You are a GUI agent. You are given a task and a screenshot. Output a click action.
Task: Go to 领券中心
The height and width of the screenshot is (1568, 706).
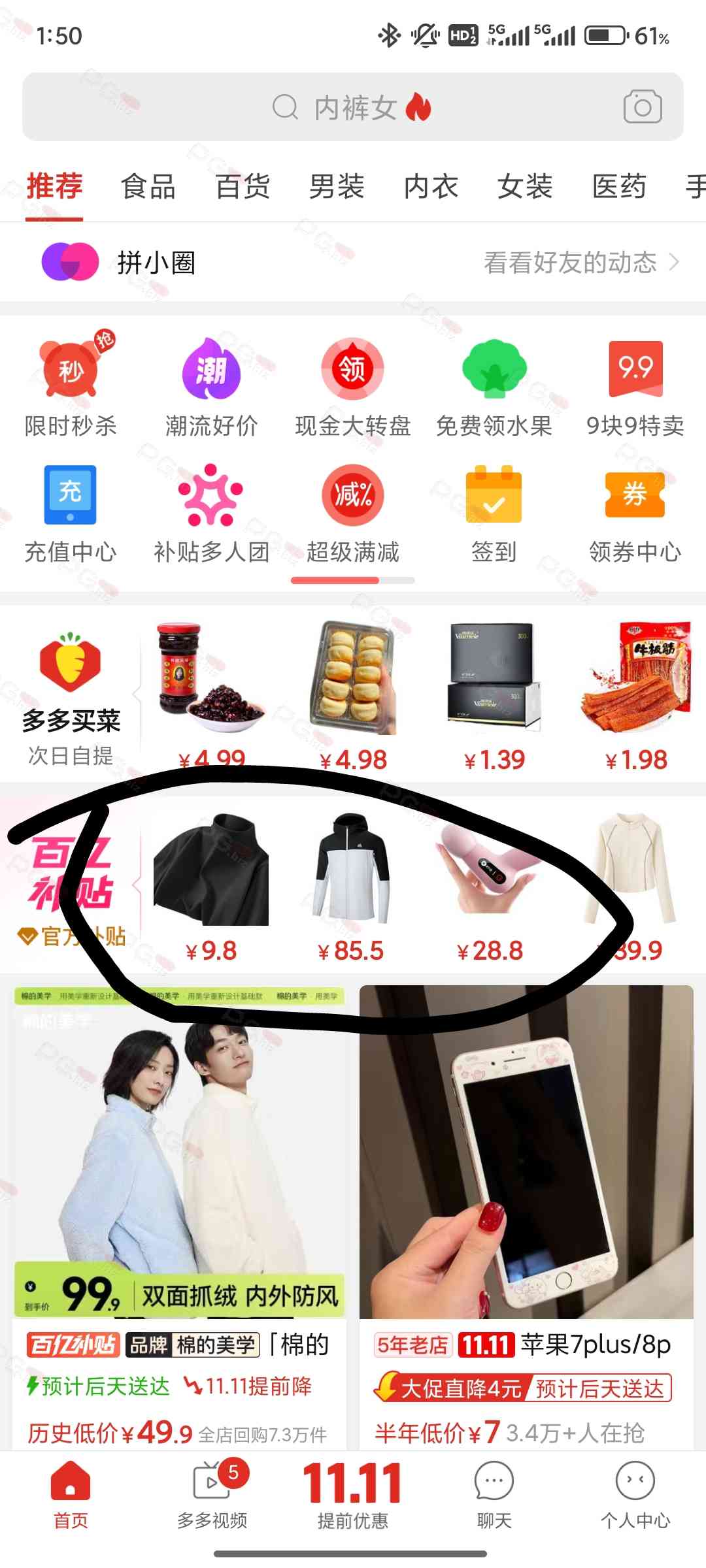(x=635, y=514)
